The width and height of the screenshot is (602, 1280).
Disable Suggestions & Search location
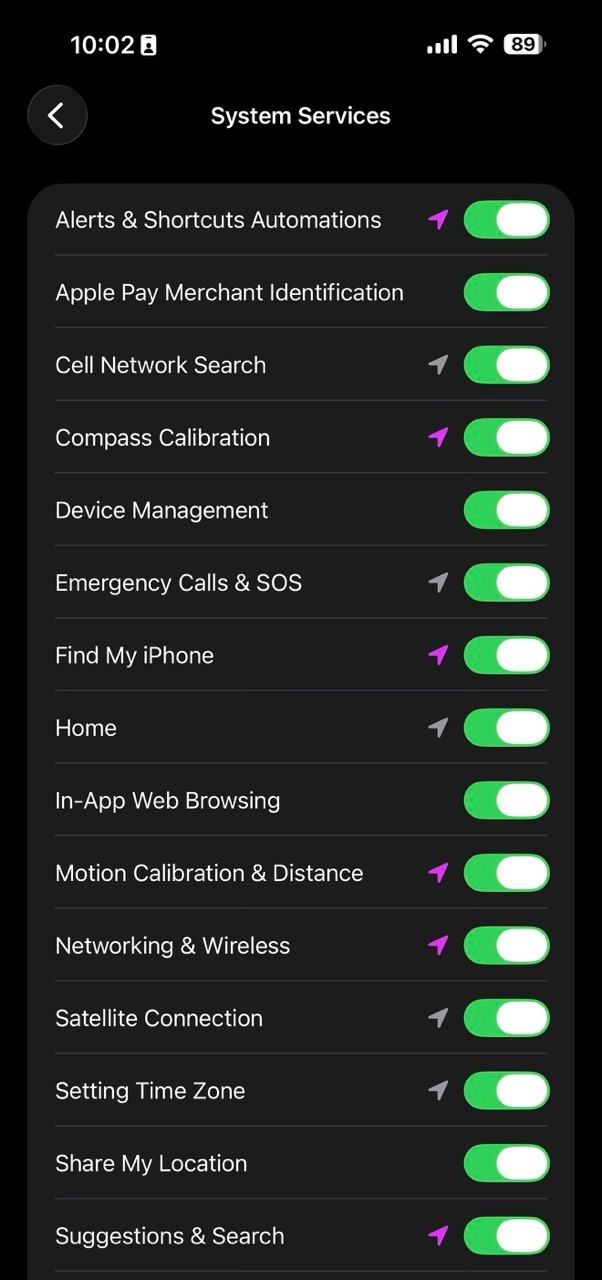(507, 1235)
